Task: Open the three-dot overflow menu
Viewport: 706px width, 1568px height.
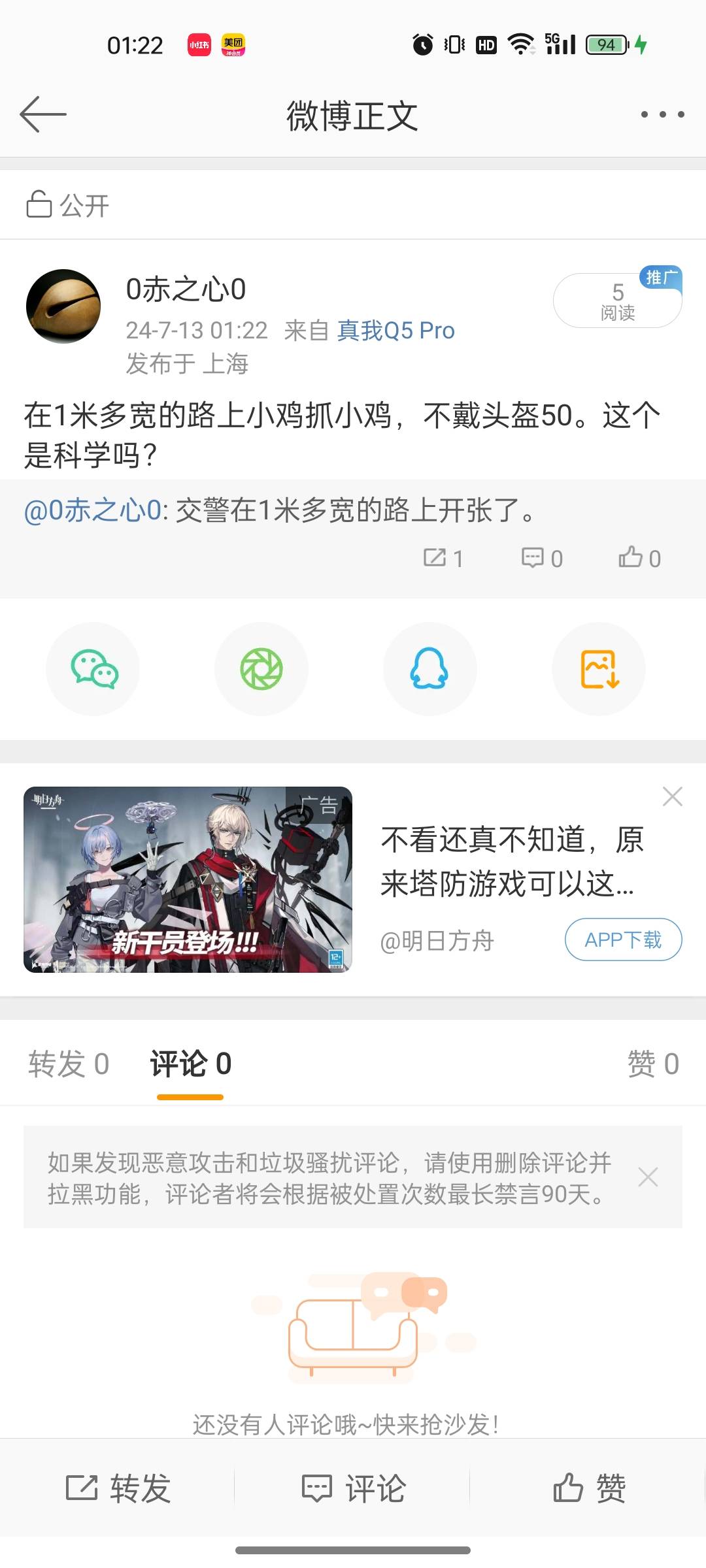Action: coord(662,114)
